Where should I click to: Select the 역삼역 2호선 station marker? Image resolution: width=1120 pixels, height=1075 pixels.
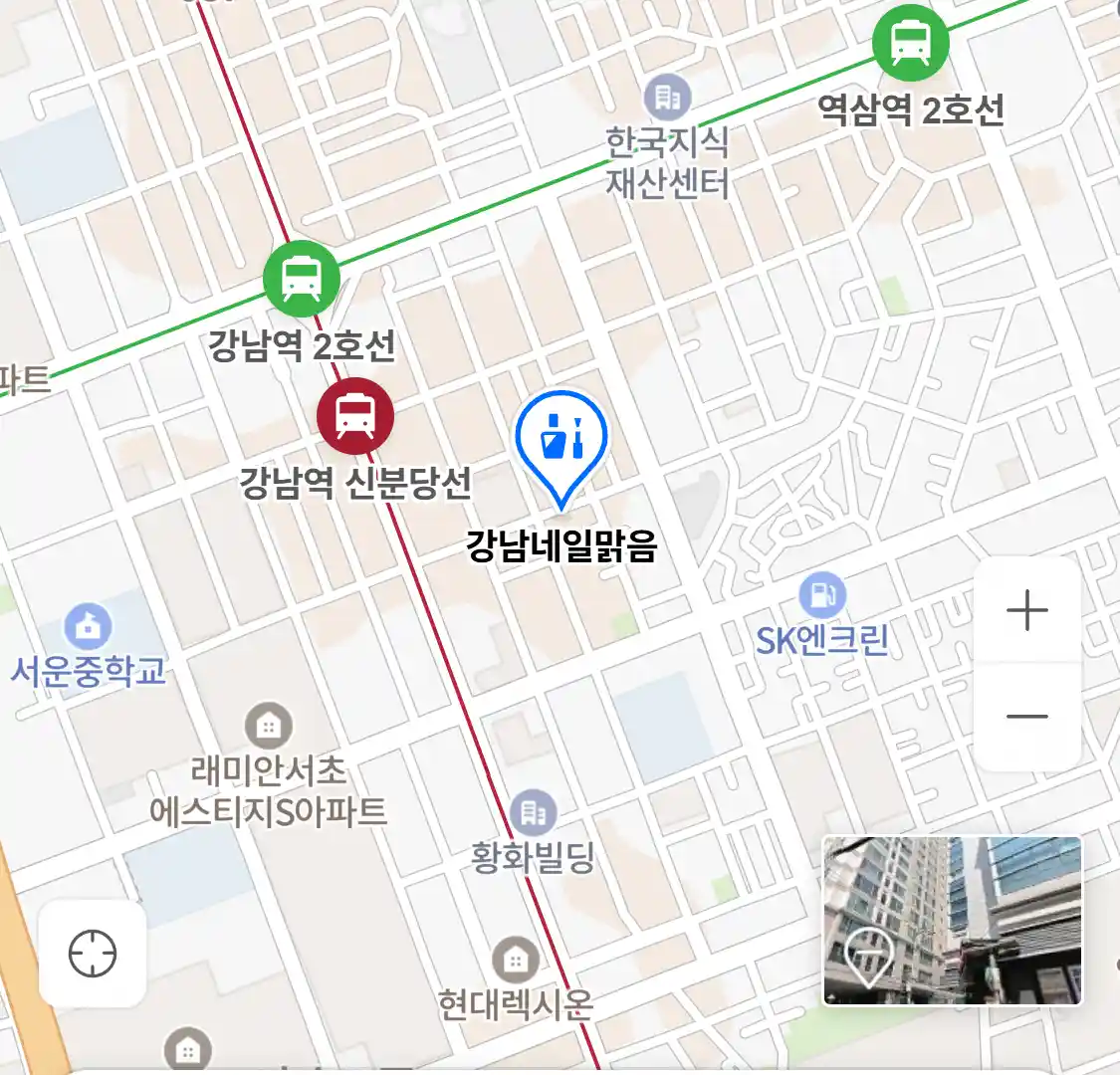(x=910, y=43)
